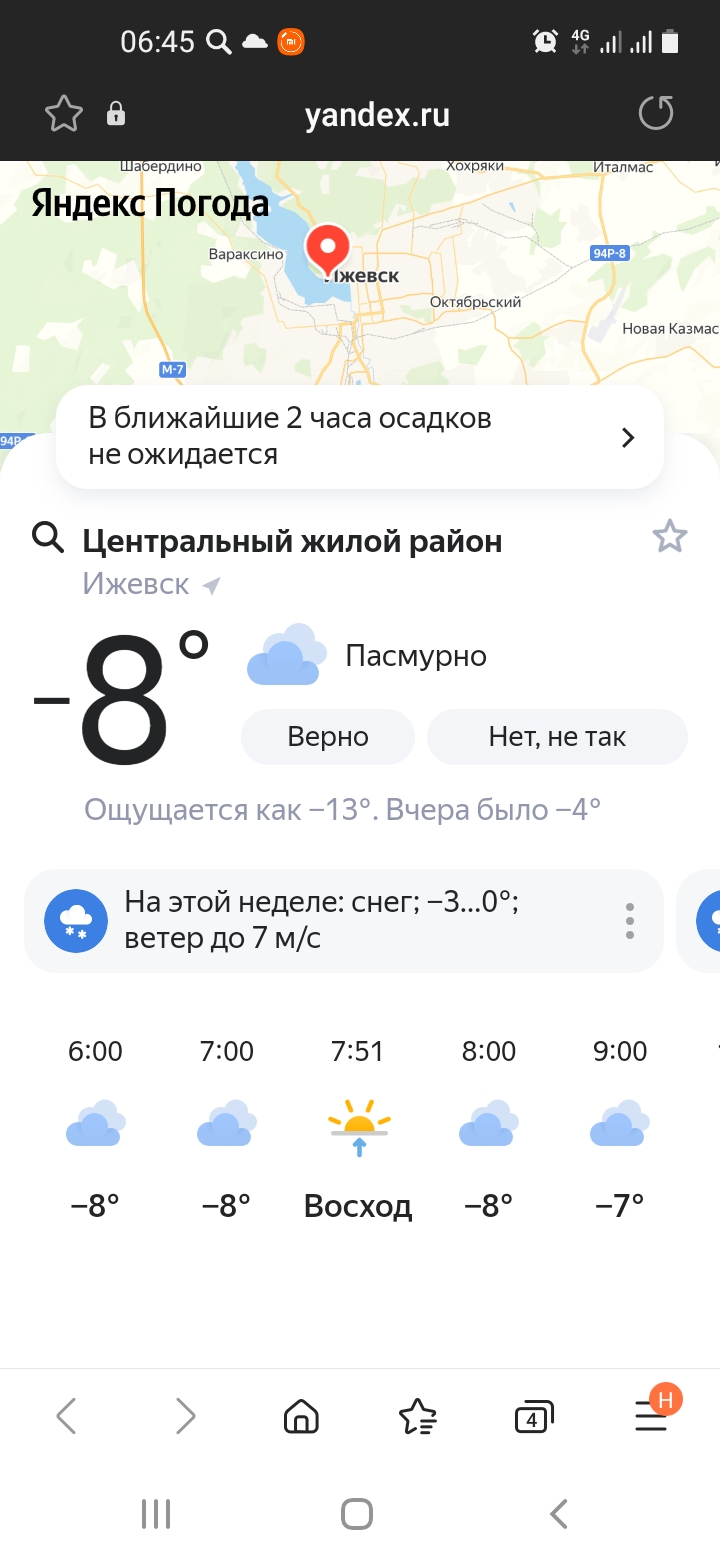Confirm weather with the Верно button
The image size is (720, 1560).
328,737
